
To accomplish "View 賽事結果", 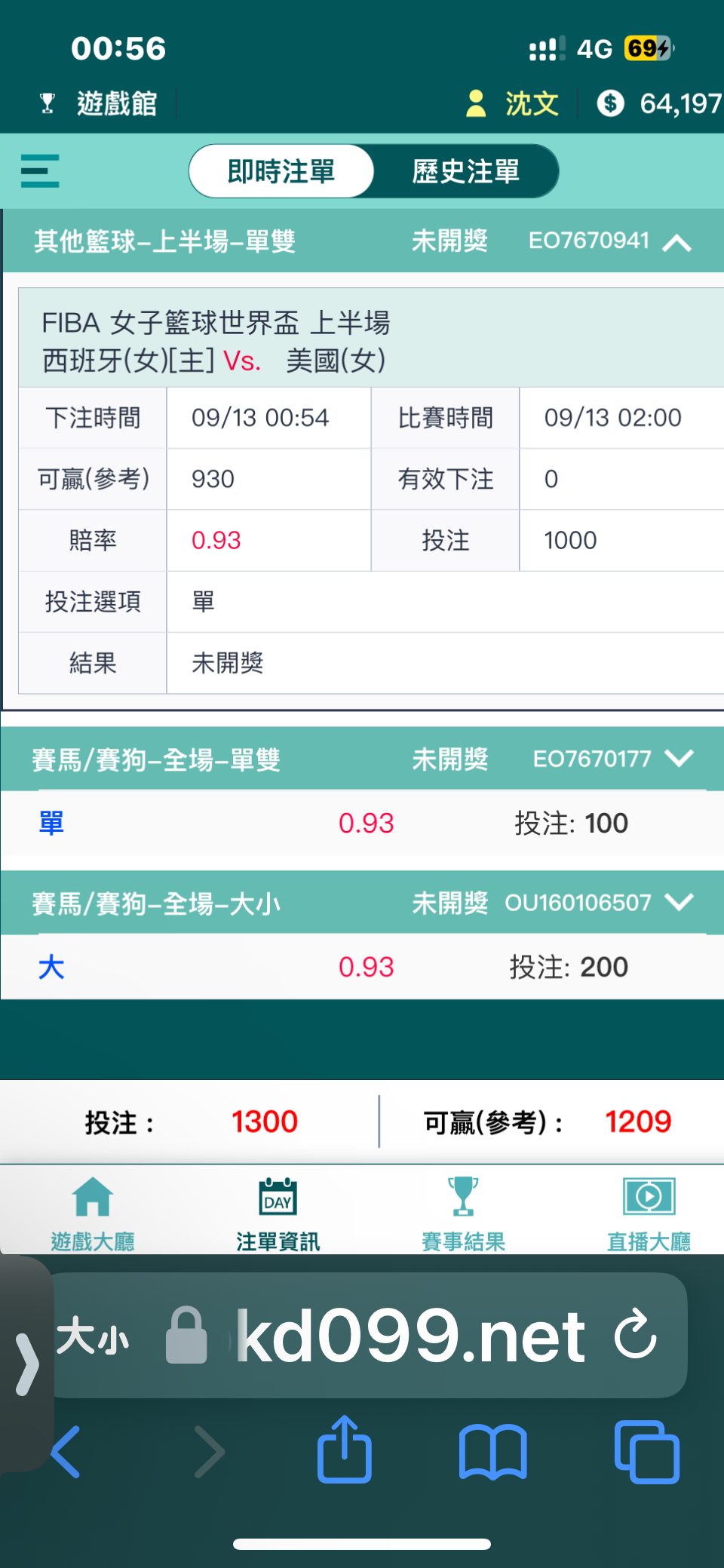I will [x=463, y=1213].
